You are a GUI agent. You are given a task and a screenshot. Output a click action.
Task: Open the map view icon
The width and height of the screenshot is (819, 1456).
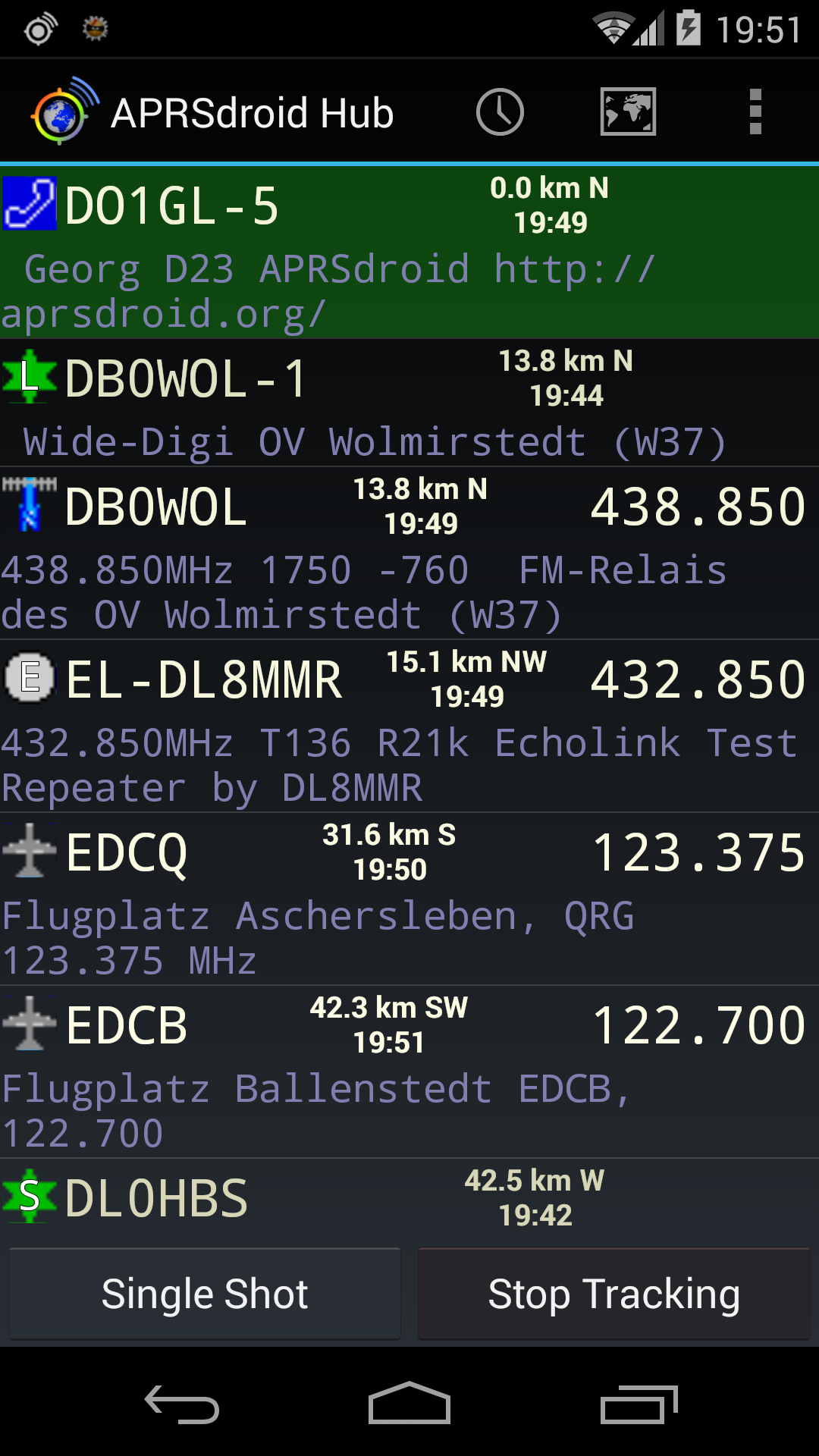pyautogui.click(x=627, y=111)
